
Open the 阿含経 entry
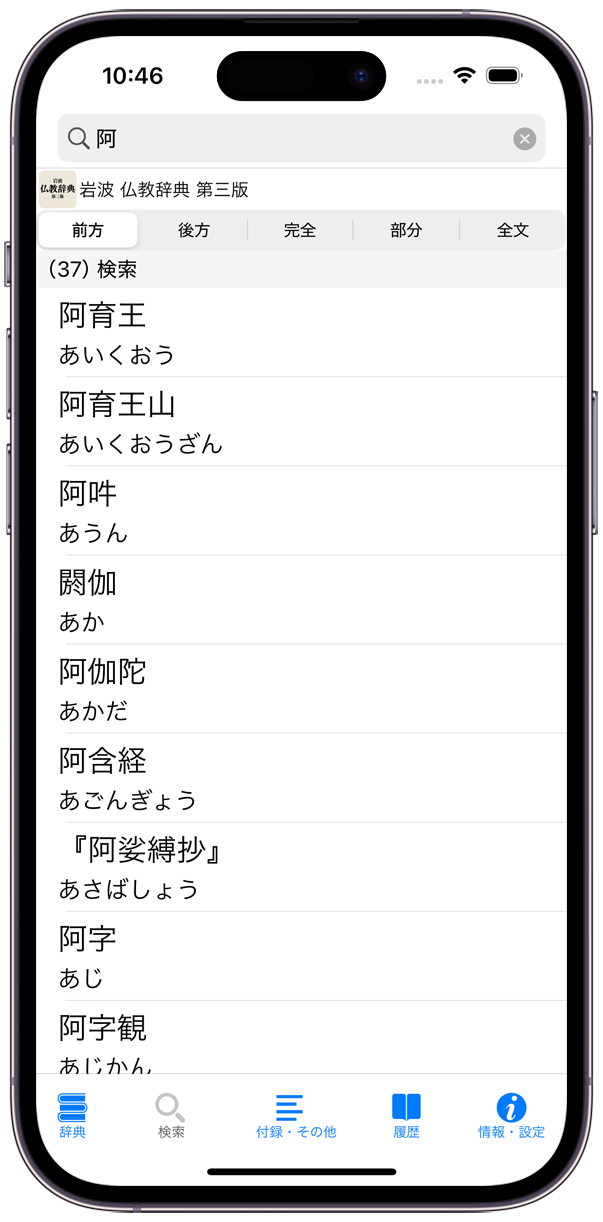tap(300, 778)
